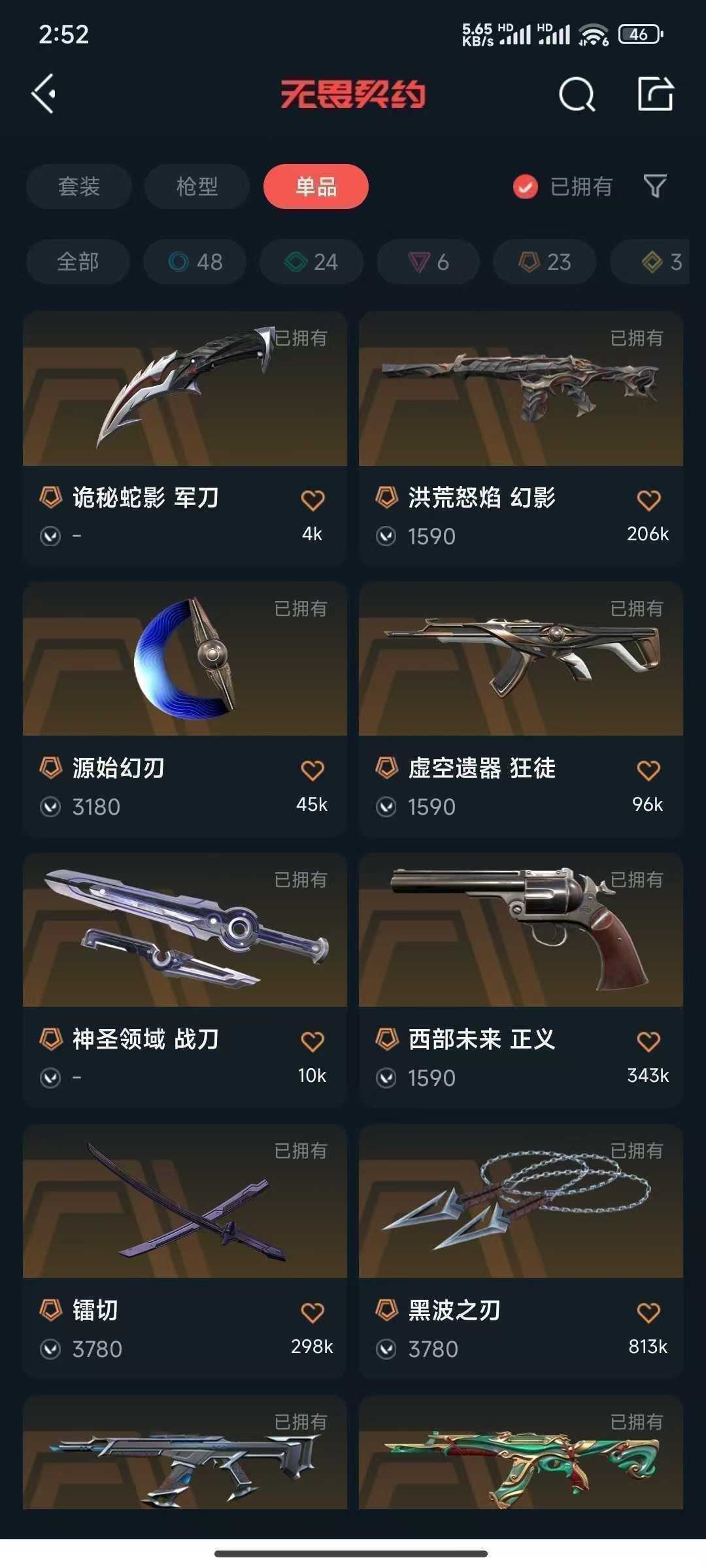This screenshot has width=706, height=1568.
Task: Toggle the 已拥有 checkbox
Action: [x=524, y=187]
